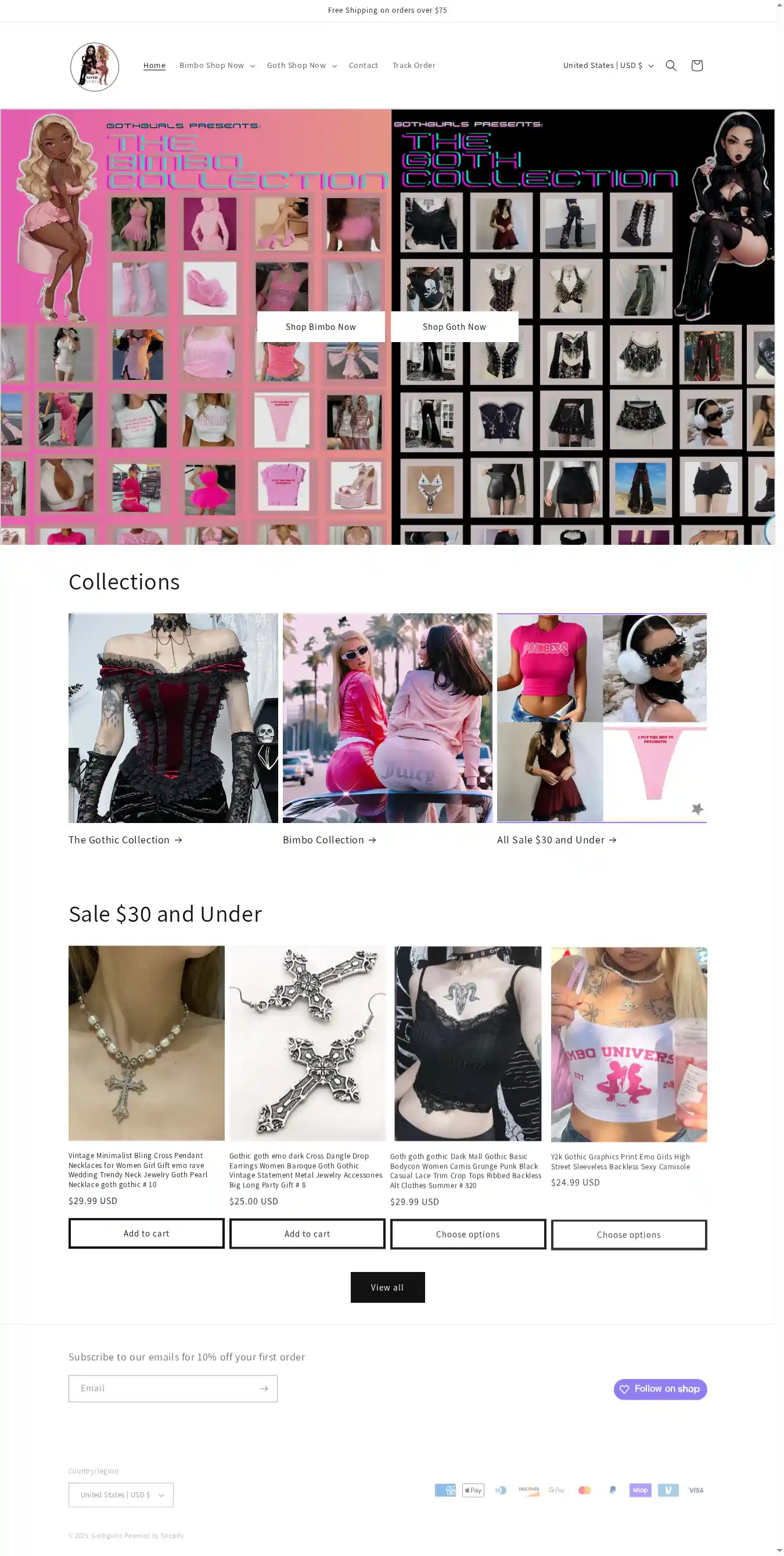
Task: Focus the Email subscription field
Action: click(162, 1388)
